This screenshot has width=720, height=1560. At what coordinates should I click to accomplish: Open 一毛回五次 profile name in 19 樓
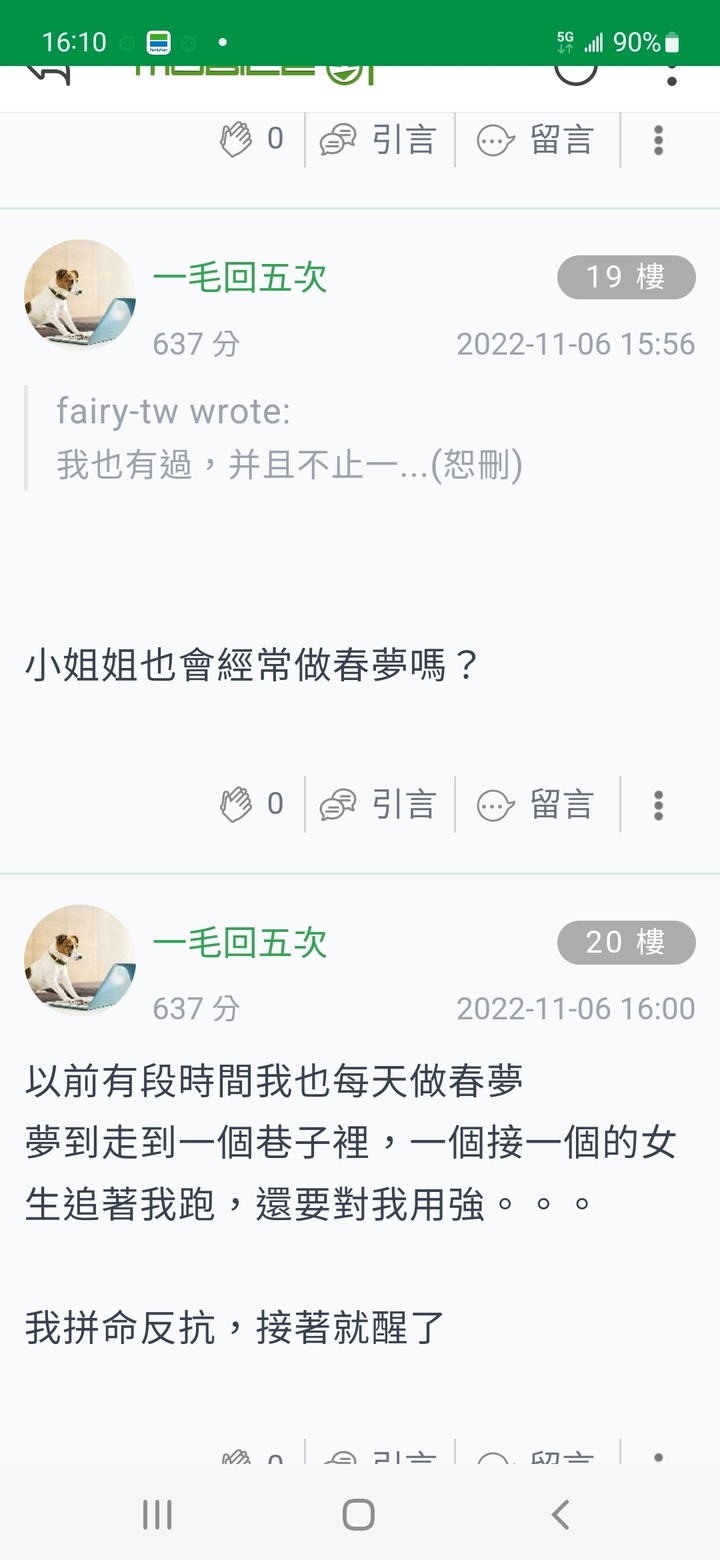pyautogui.click(x=240, y=278)
